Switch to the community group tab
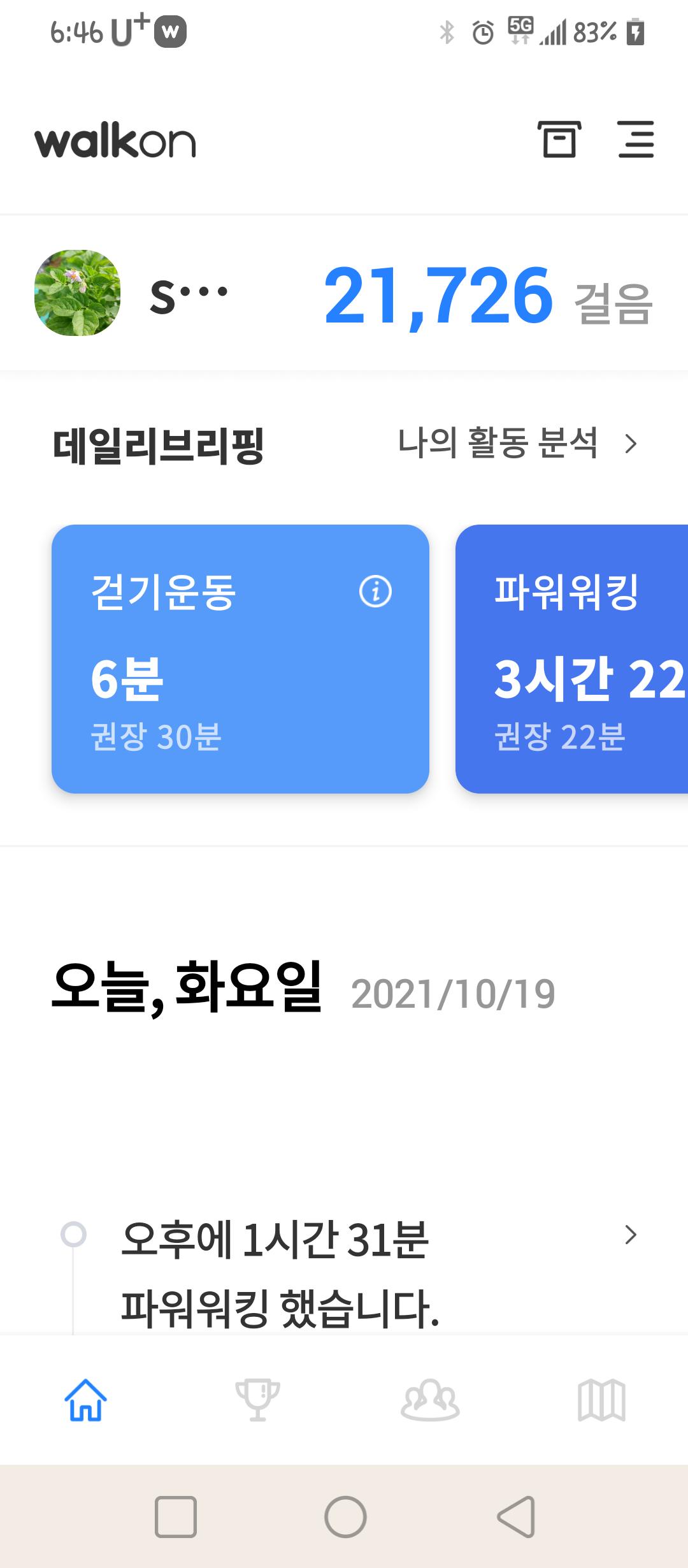 pyautogui.click(x=430, y=1400)
